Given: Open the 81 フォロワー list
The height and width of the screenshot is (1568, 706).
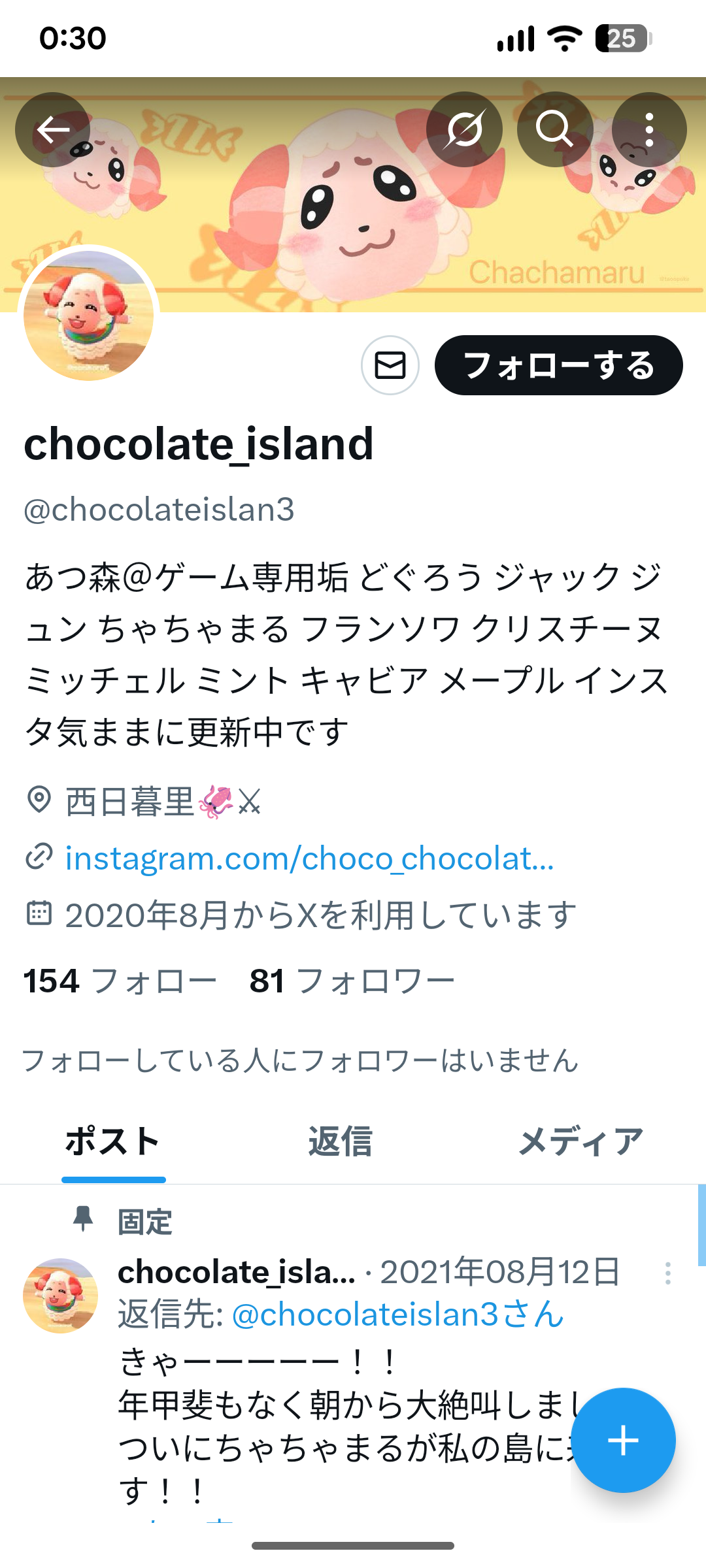Looking at the screenshot, I should [352, 981].
